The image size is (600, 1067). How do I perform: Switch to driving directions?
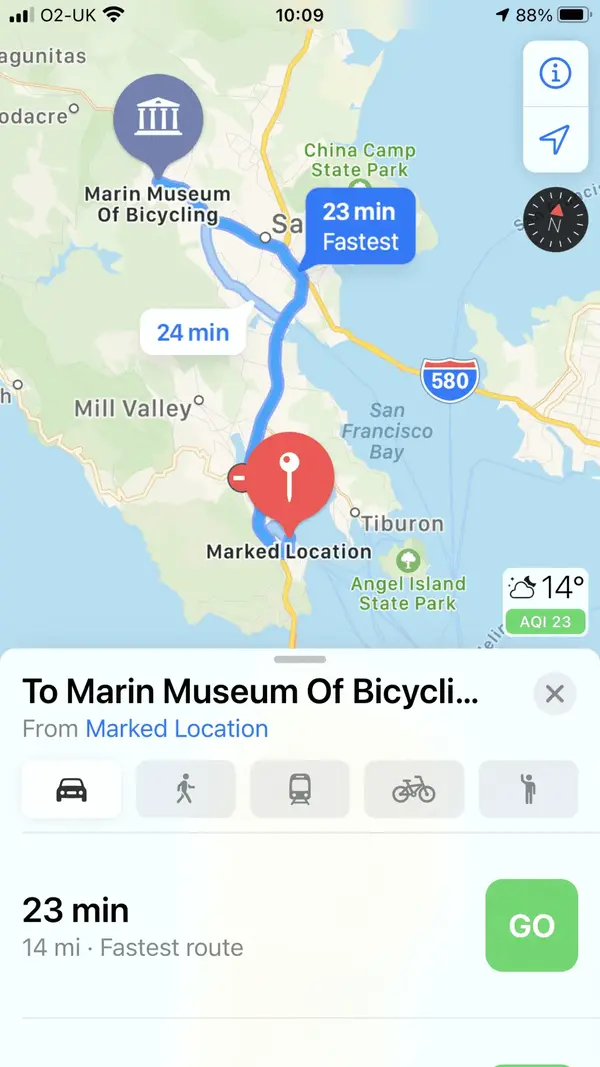point(71,790)
